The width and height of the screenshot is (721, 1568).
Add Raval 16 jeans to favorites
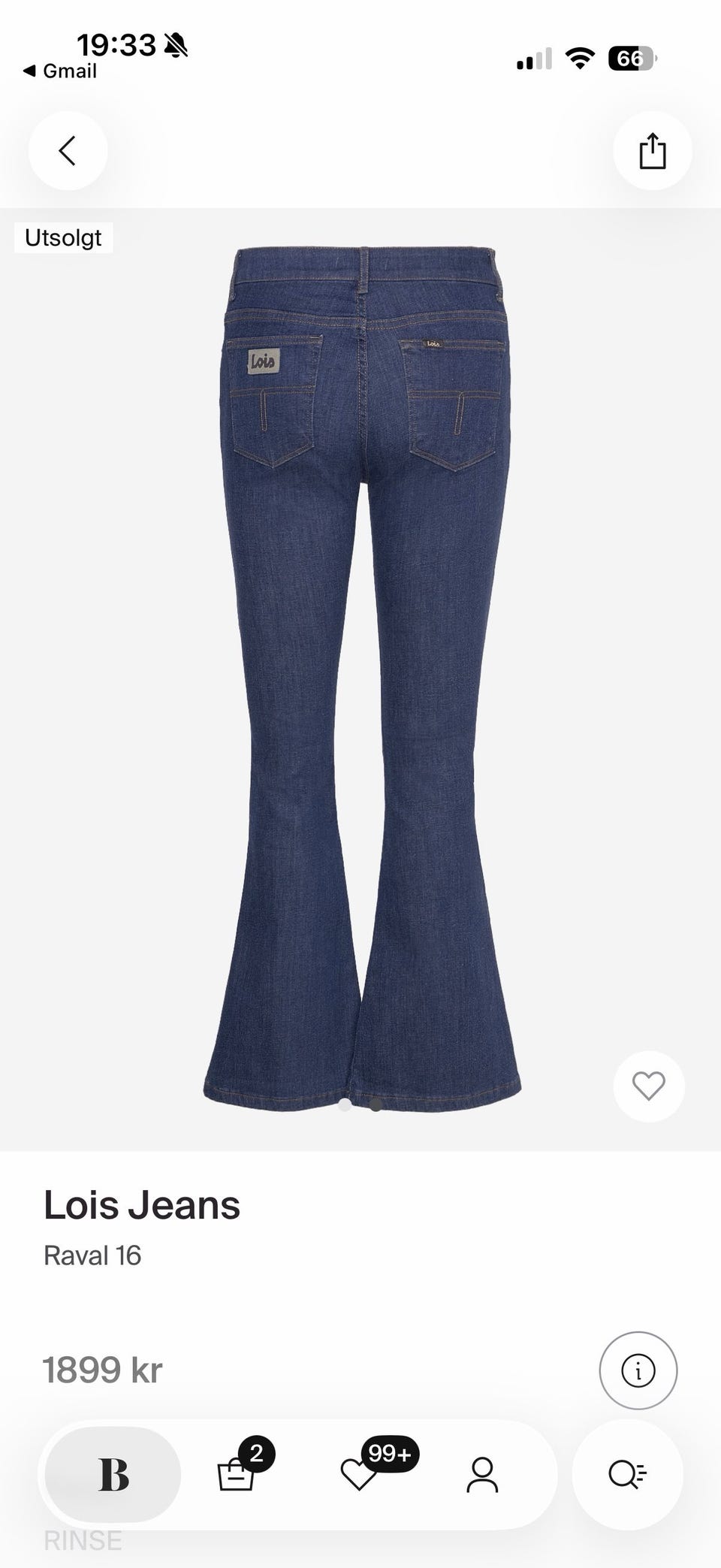click(649, 1086)
